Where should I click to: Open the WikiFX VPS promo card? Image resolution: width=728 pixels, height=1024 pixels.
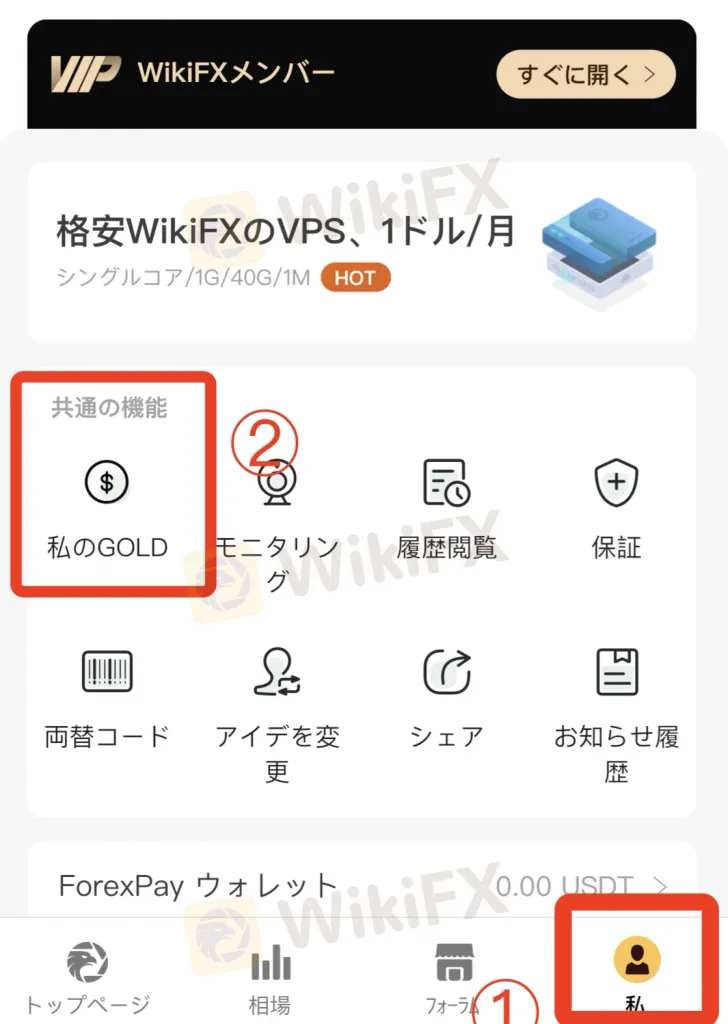[x=361, y=251]
